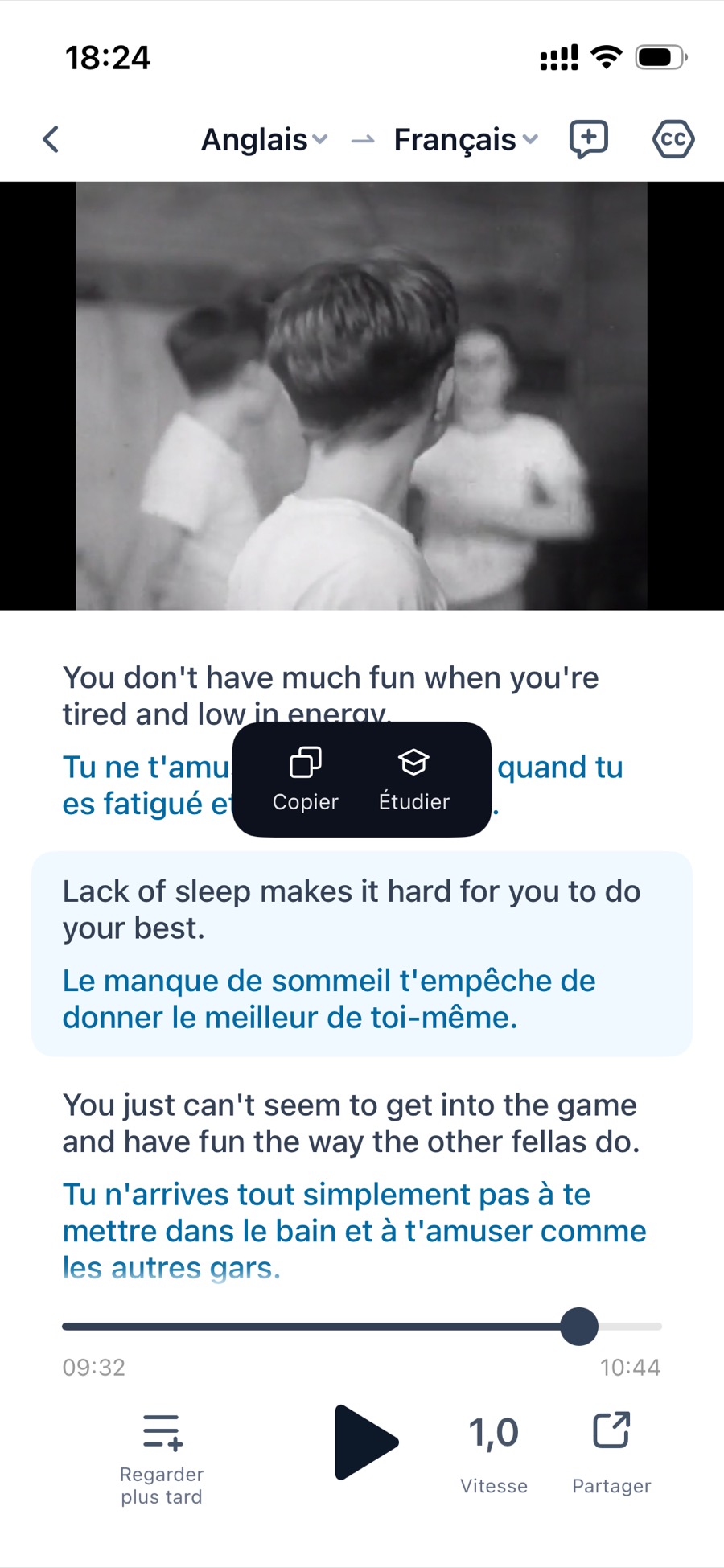
Task: Tap the add comment bubble icon
Action: (588, 139)
